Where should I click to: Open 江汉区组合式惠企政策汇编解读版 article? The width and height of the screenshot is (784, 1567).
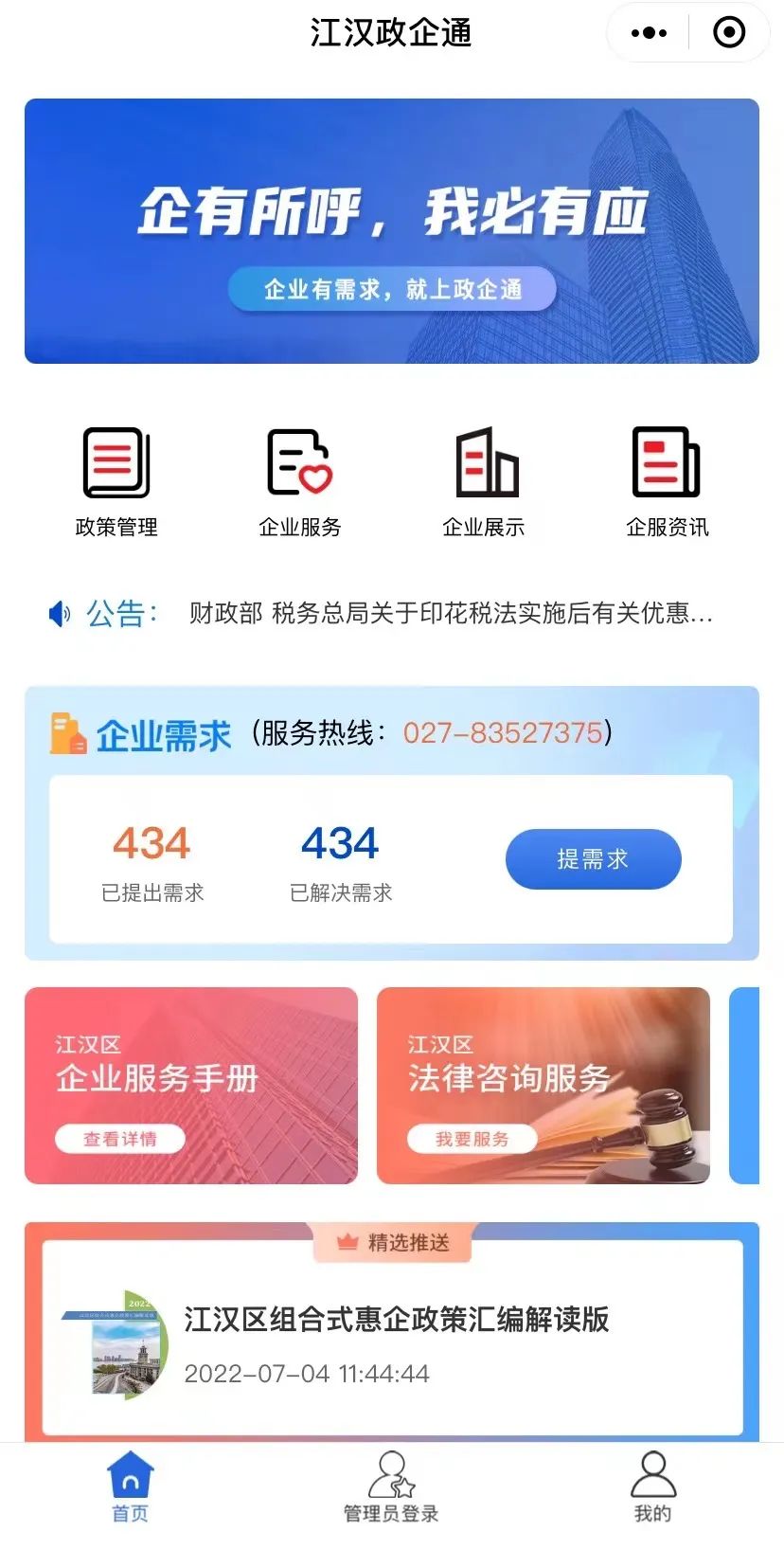[x=396, y=1319]
